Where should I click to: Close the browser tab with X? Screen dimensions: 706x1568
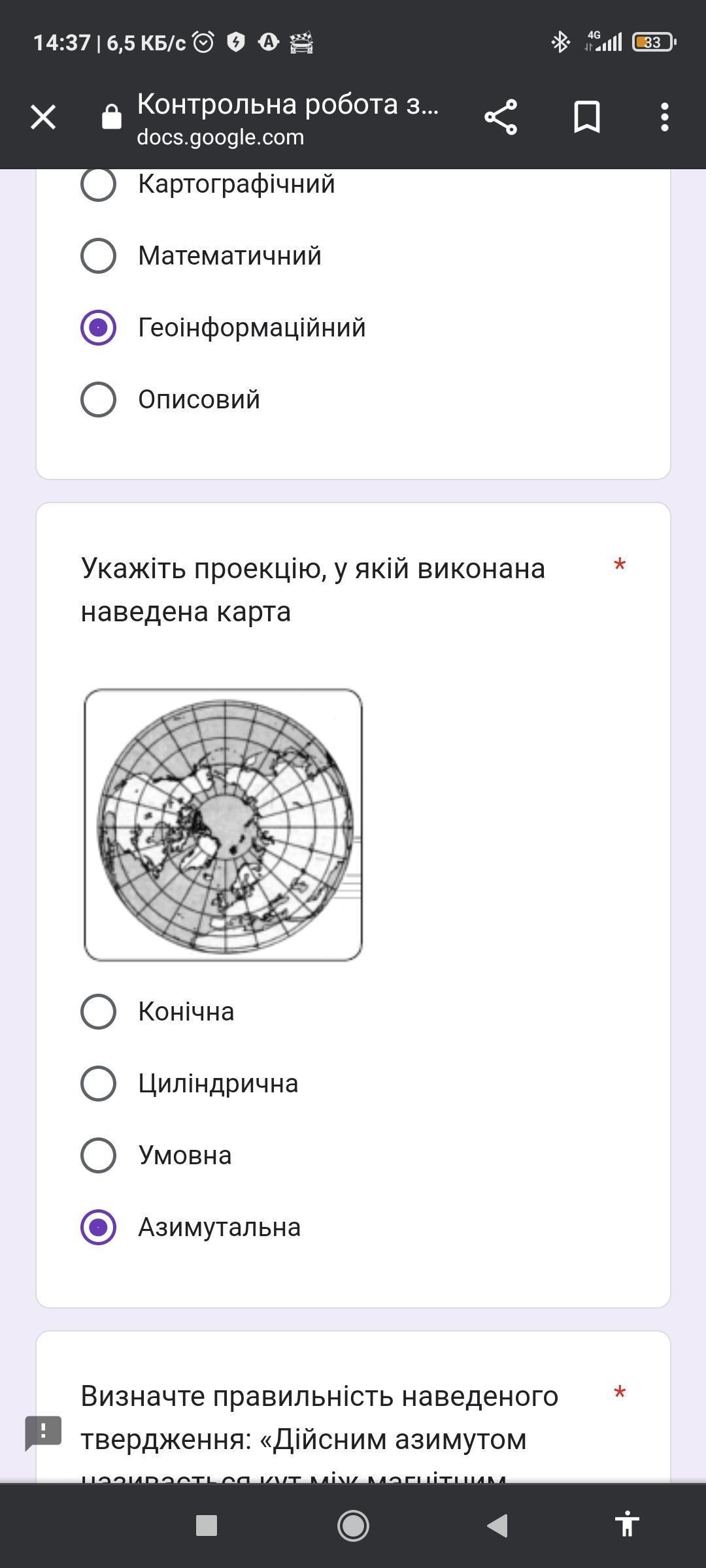pyautogui.click(x=43, y=118)
